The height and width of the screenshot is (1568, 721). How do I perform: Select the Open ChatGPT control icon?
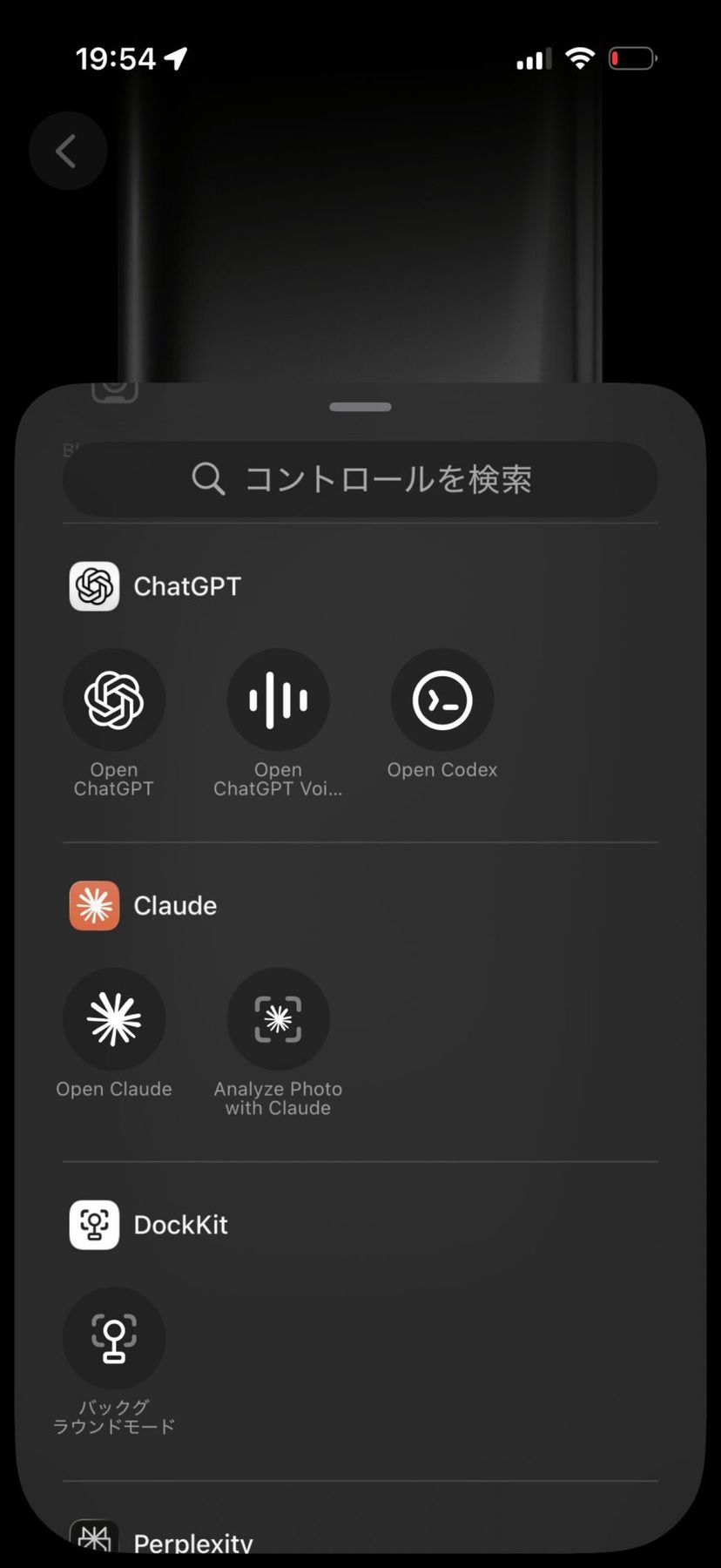pyautogui.click(x=114, y=700)
